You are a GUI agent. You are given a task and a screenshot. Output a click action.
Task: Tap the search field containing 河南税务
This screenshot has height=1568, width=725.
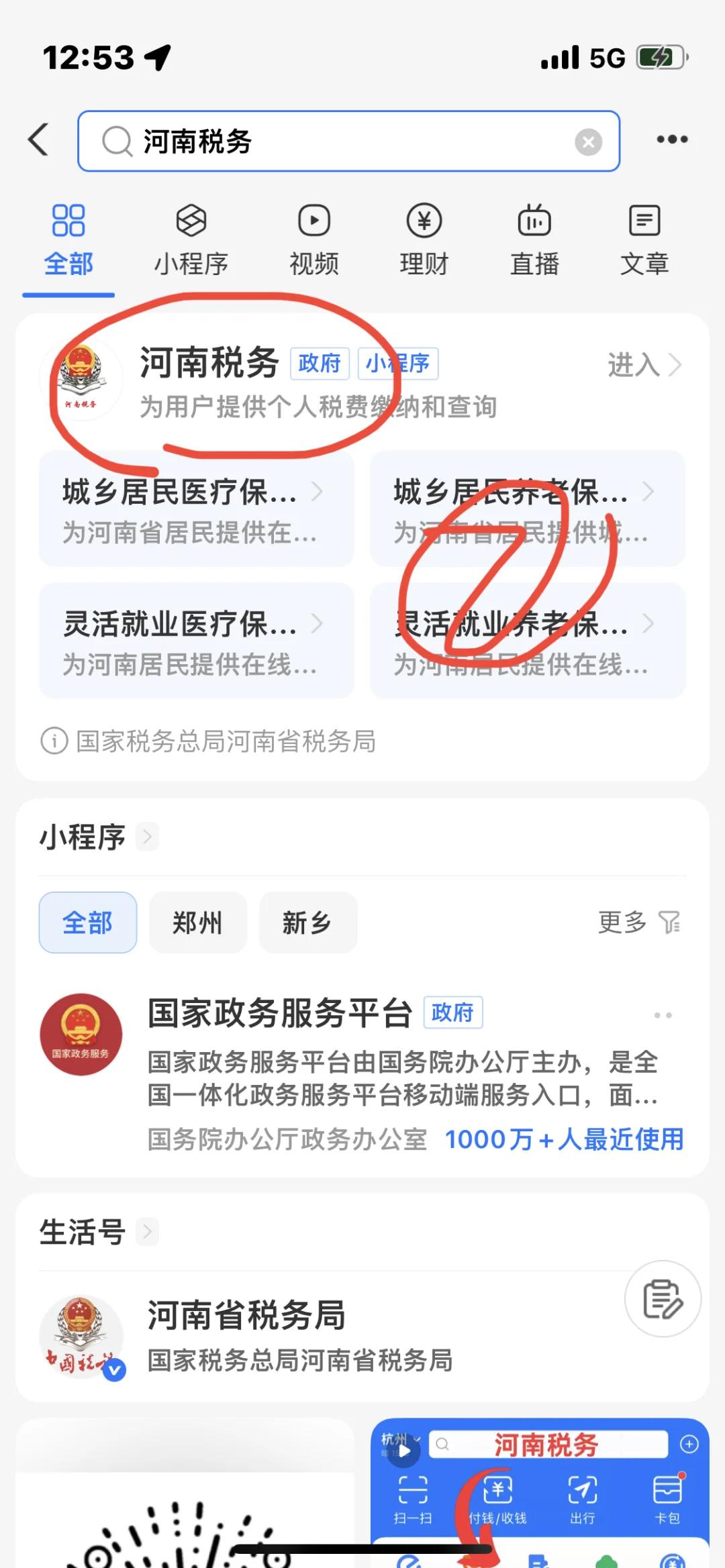[336, 142]
